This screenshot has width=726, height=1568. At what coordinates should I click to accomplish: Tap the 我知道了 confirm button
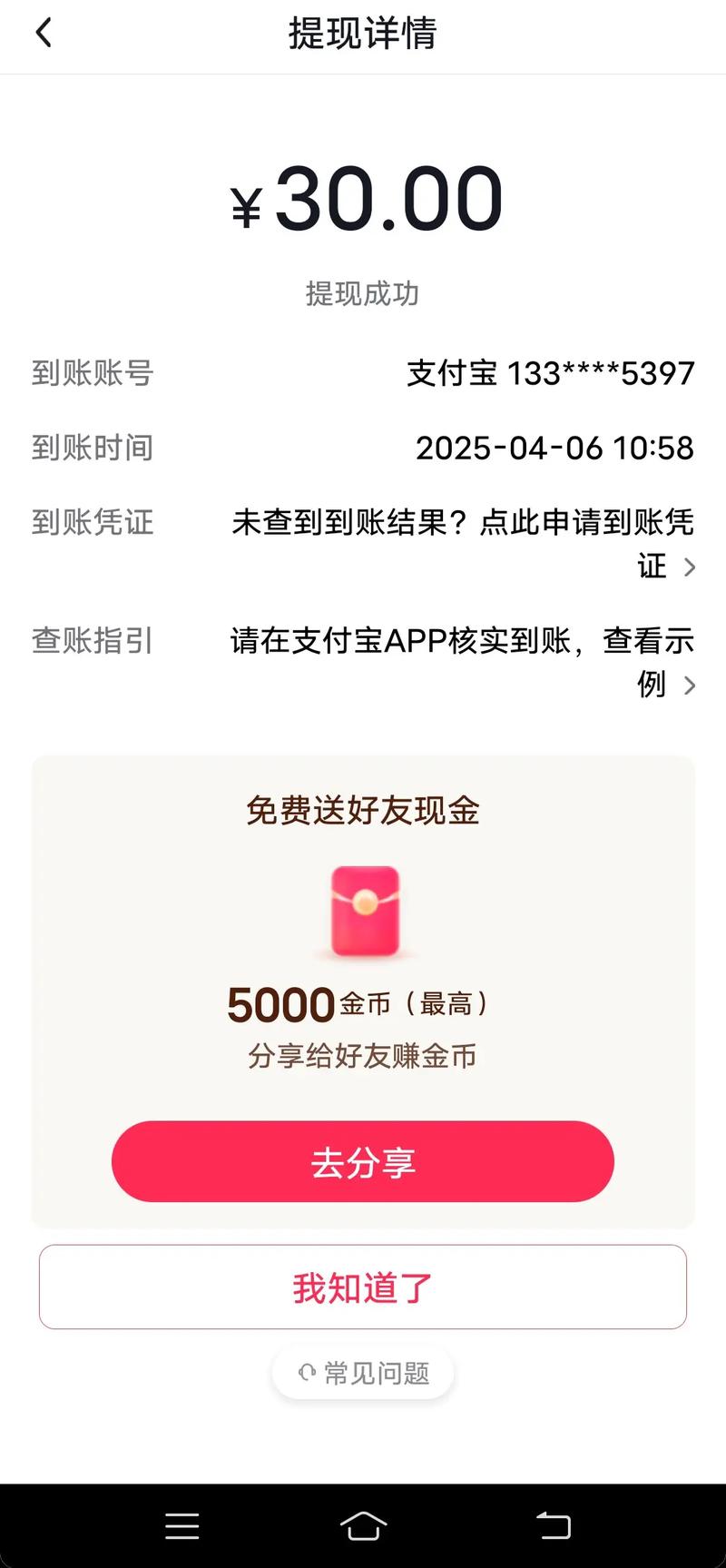362,1286
